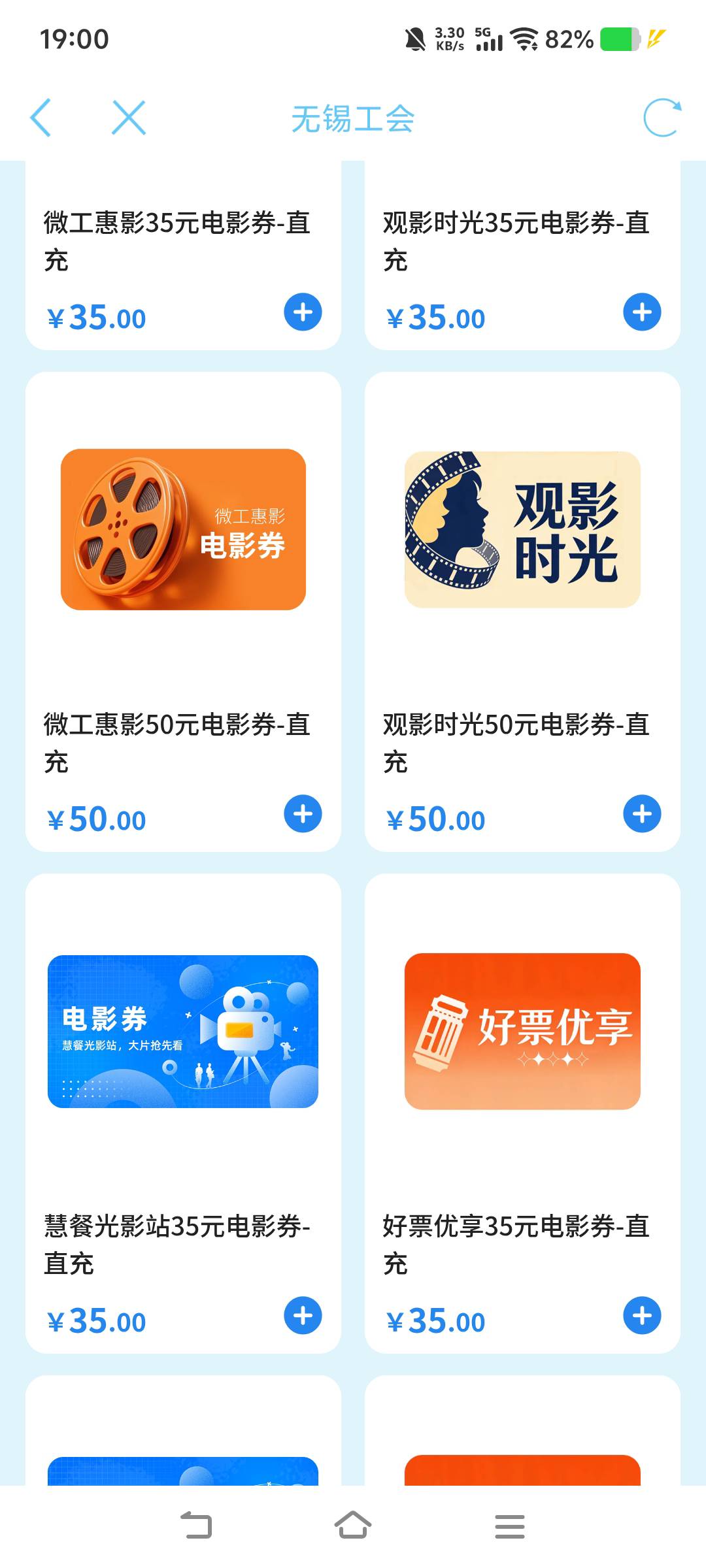Add 好票优享35元电影券 to cart
The width and height of the screenshot is (706, 1568).
(x=642, y=1316)
